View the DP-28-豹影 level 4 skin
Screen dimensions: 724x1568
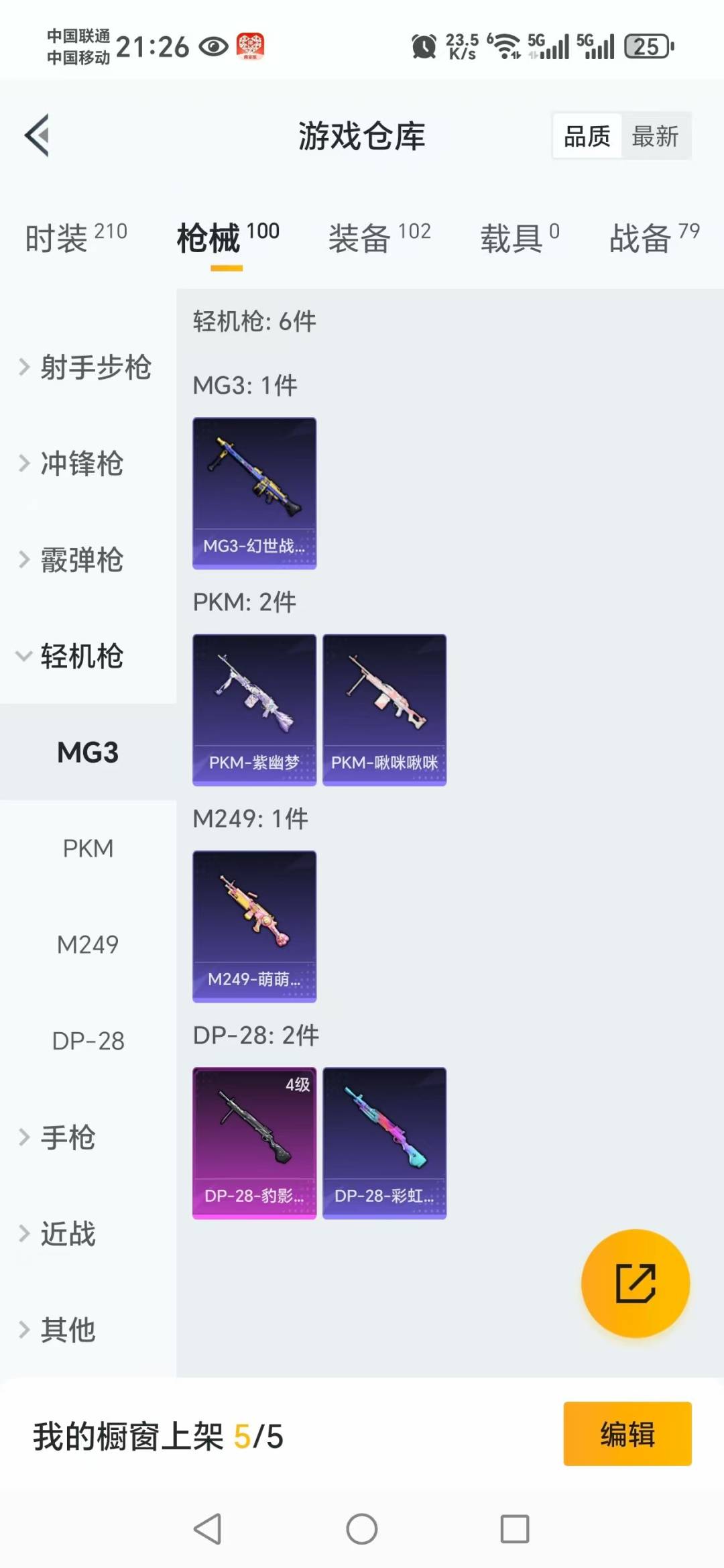tap(254, 1143)
